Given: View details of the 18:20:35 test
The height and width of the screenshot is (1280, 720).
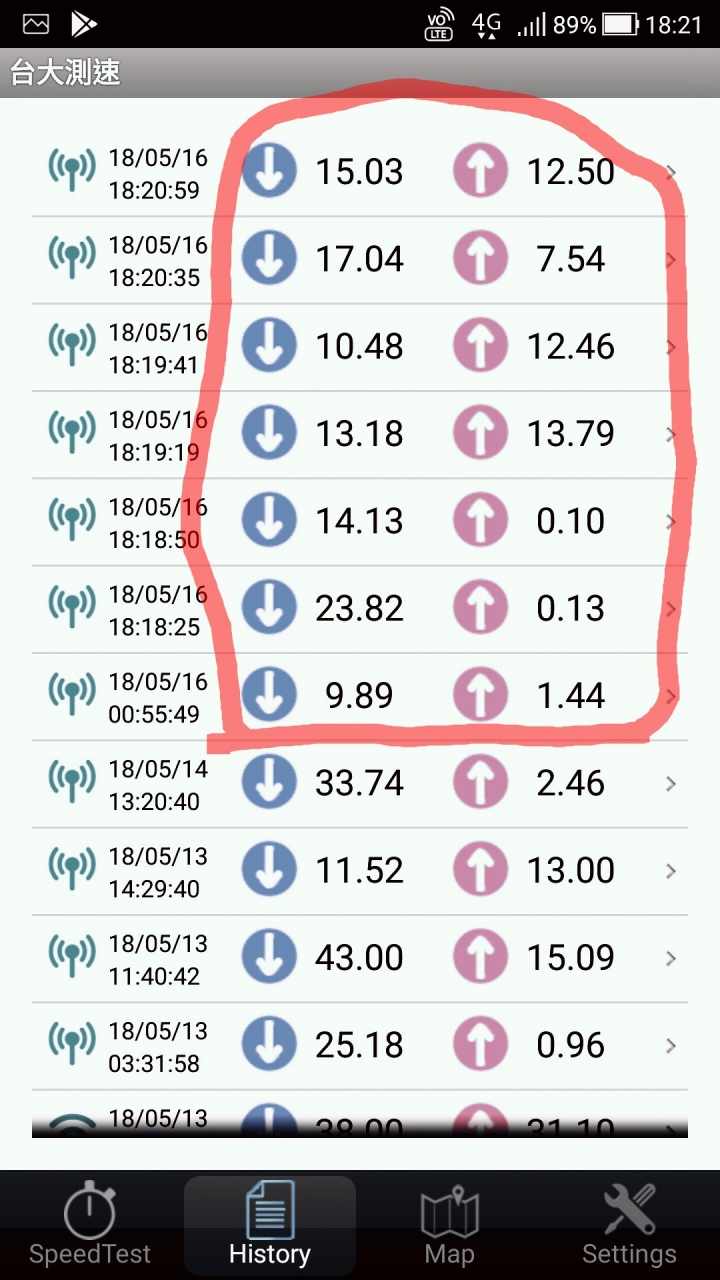Looking at the screenshot, I should coord(360,260).
